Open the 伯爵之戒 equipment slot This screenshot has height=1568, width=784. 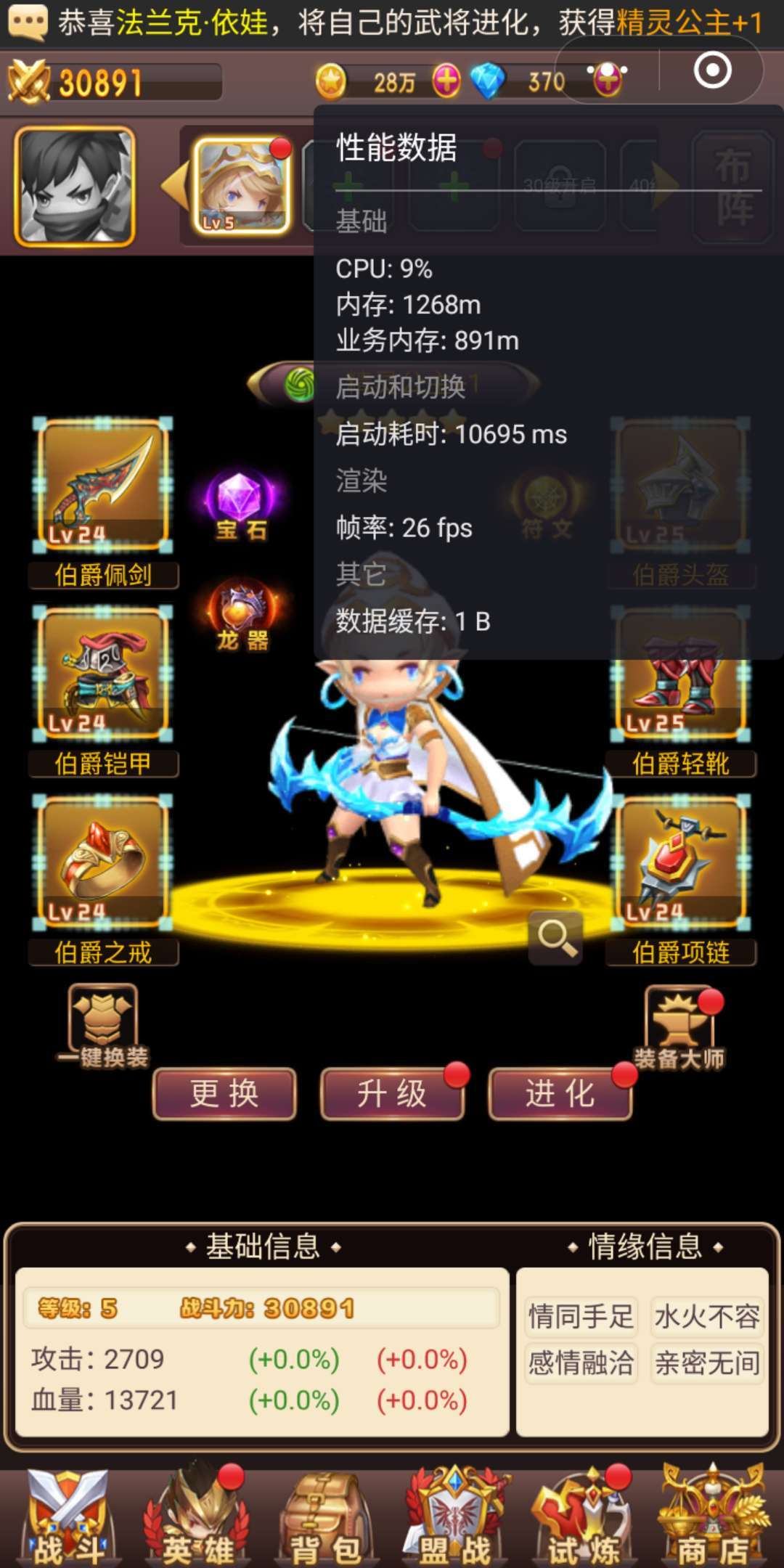(102, 862)
